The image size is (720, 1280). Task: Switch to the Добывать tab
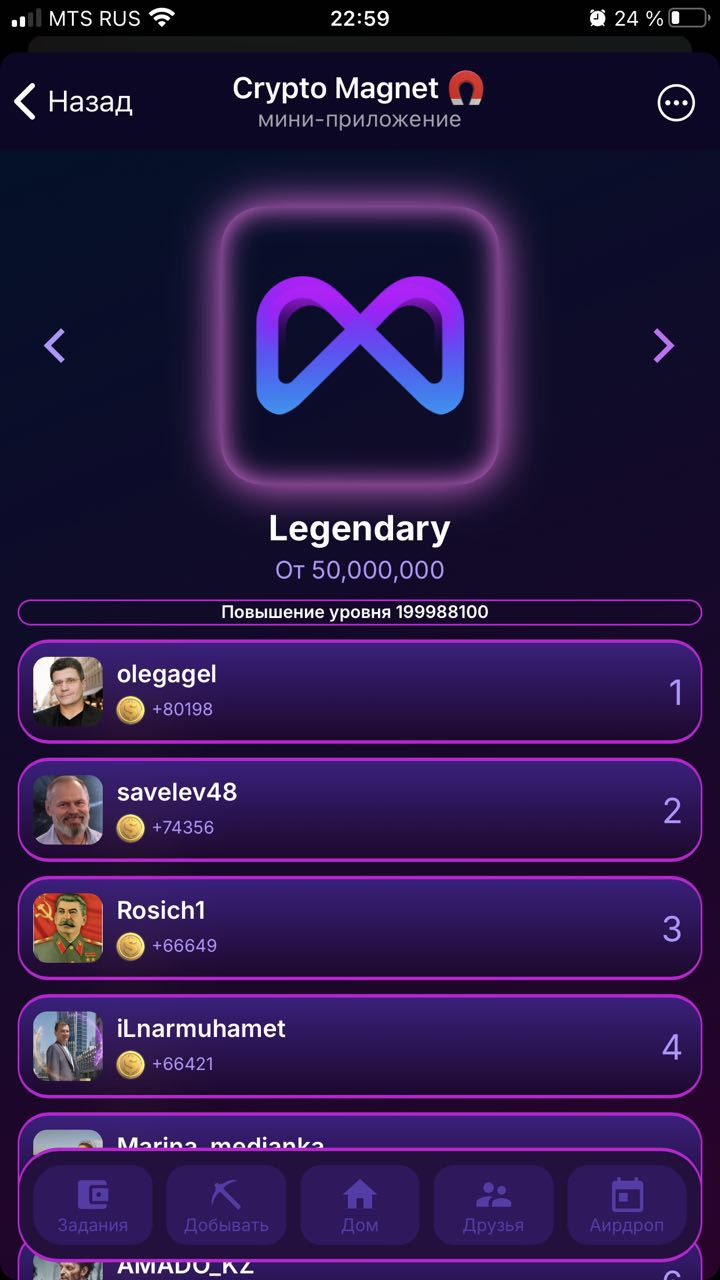pos(226,1206)
